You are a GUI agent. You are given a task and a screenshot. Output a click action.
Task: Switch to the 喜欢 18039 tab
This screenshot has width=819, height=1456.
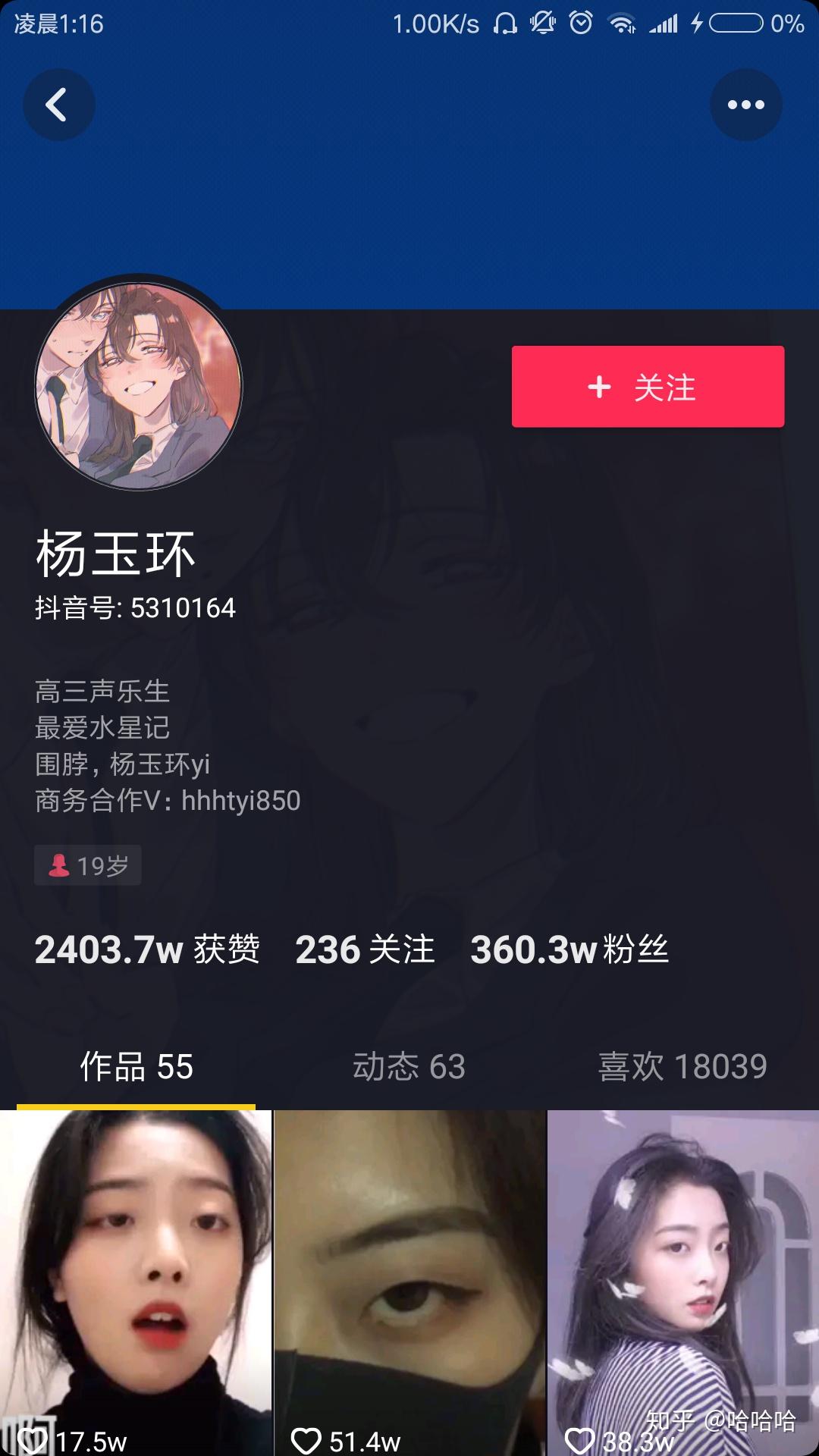pyautogui.click(x=682, y=1066)
